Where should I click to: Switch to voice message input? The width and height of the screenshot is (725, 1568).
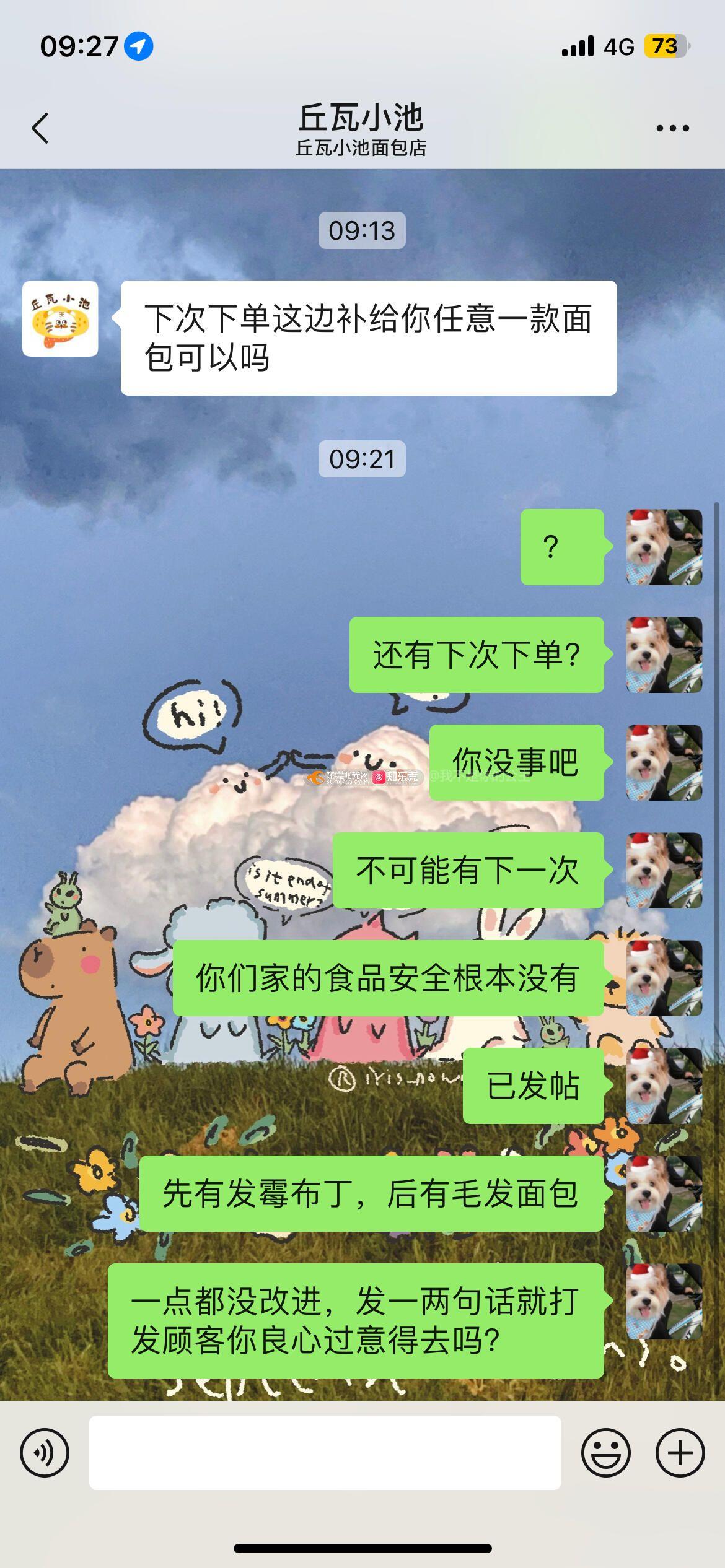pos(45,1452)
